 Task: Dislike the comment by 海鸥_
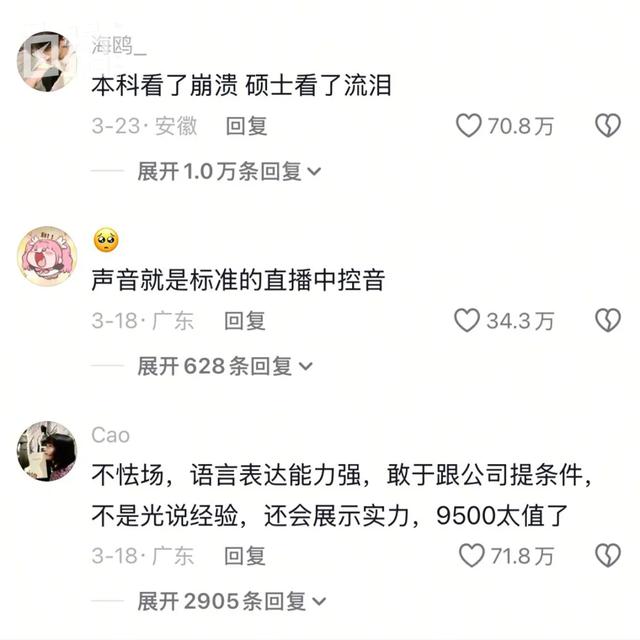(607, 126)
